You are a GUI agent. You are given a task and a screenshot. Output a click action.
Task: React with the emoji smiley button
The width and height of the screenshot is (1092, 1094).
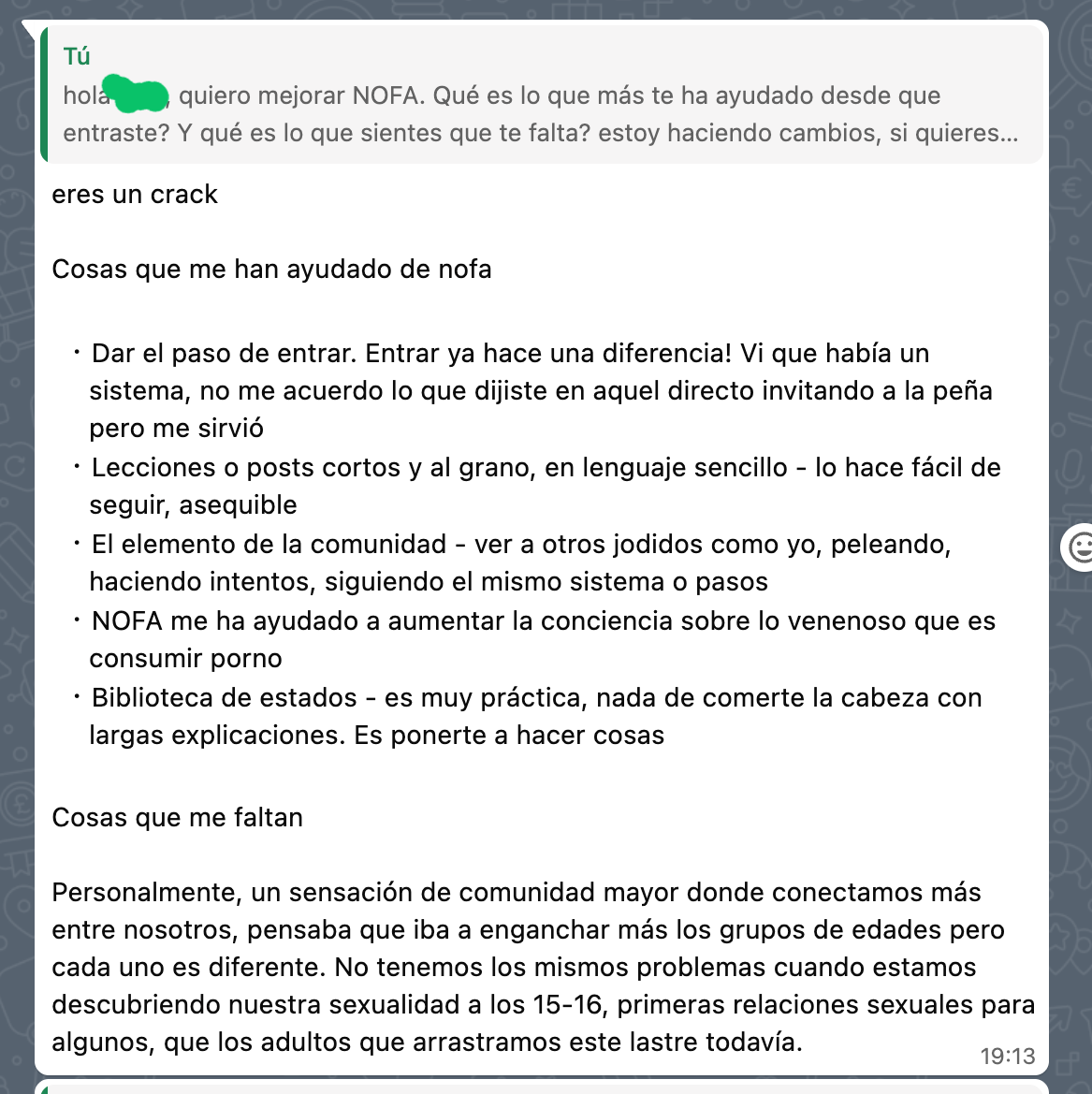tap(1078, 547)
